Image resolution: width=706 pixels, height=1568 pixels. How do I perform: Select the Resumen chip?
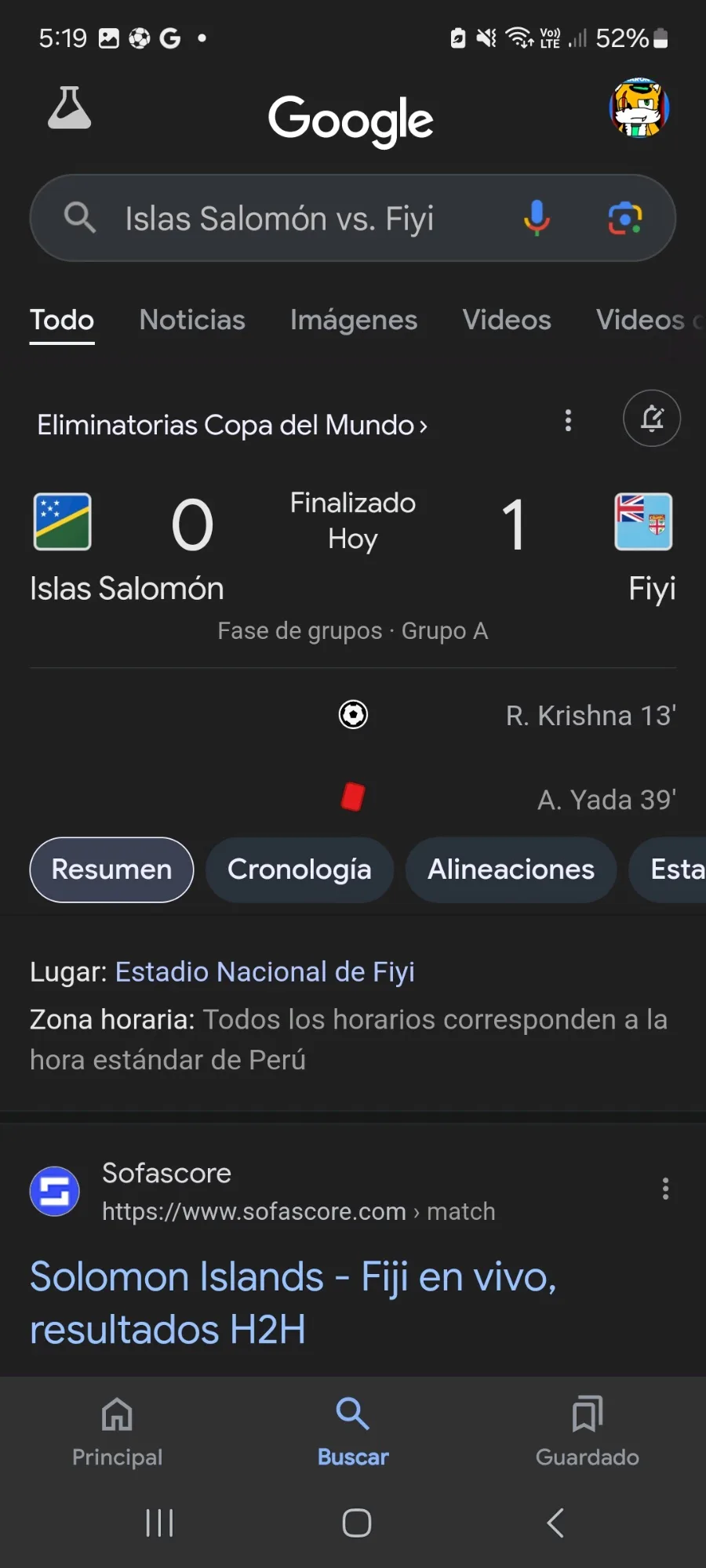coord(111,869)
